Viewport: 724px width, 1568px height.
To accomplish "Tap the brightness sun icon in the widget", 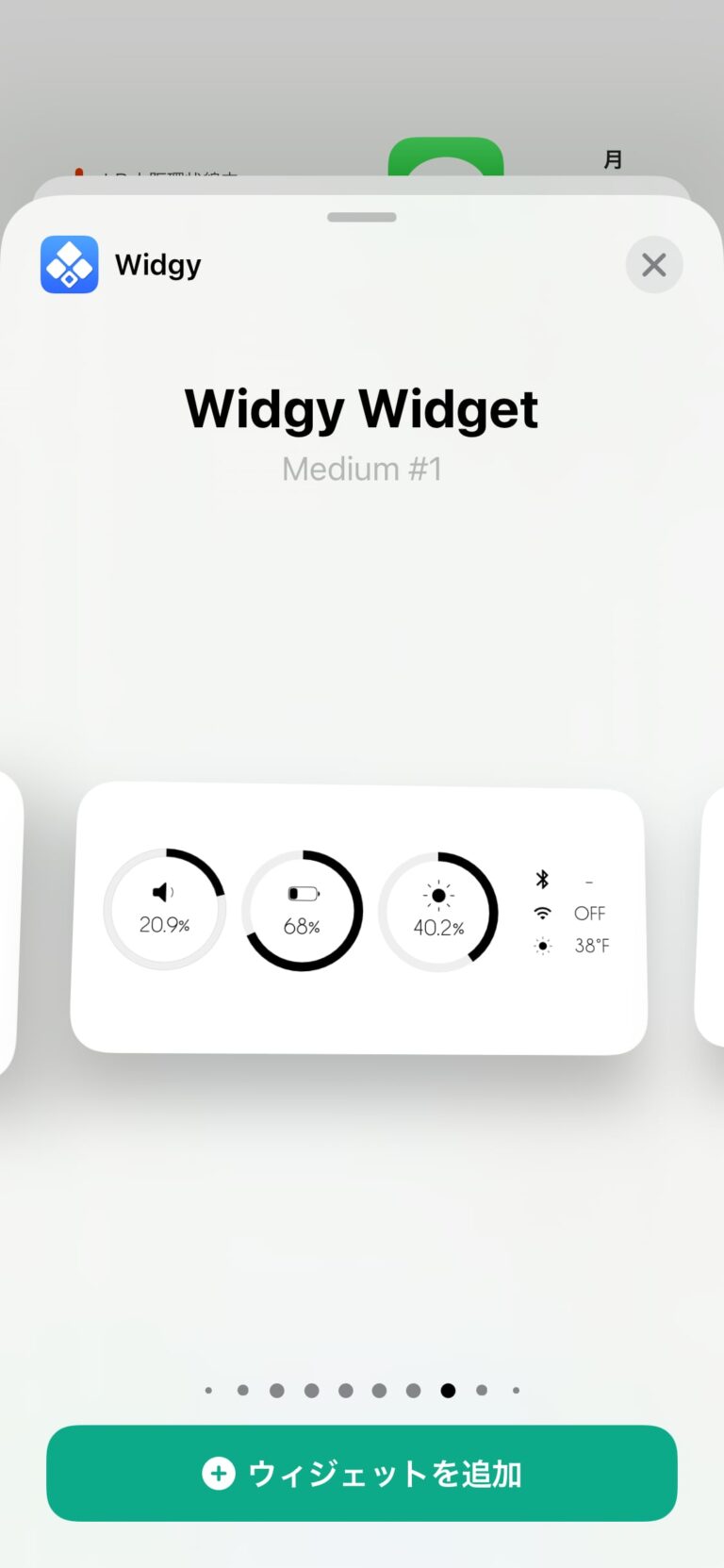I will 438,896.
